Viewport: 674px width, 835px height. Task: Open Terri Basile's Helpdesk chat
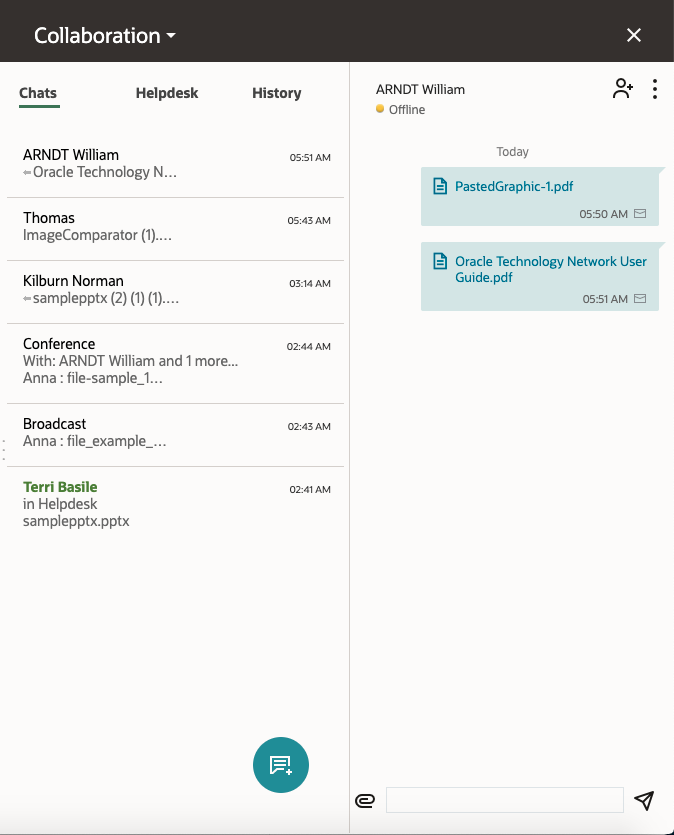click(x=175, y=504)
